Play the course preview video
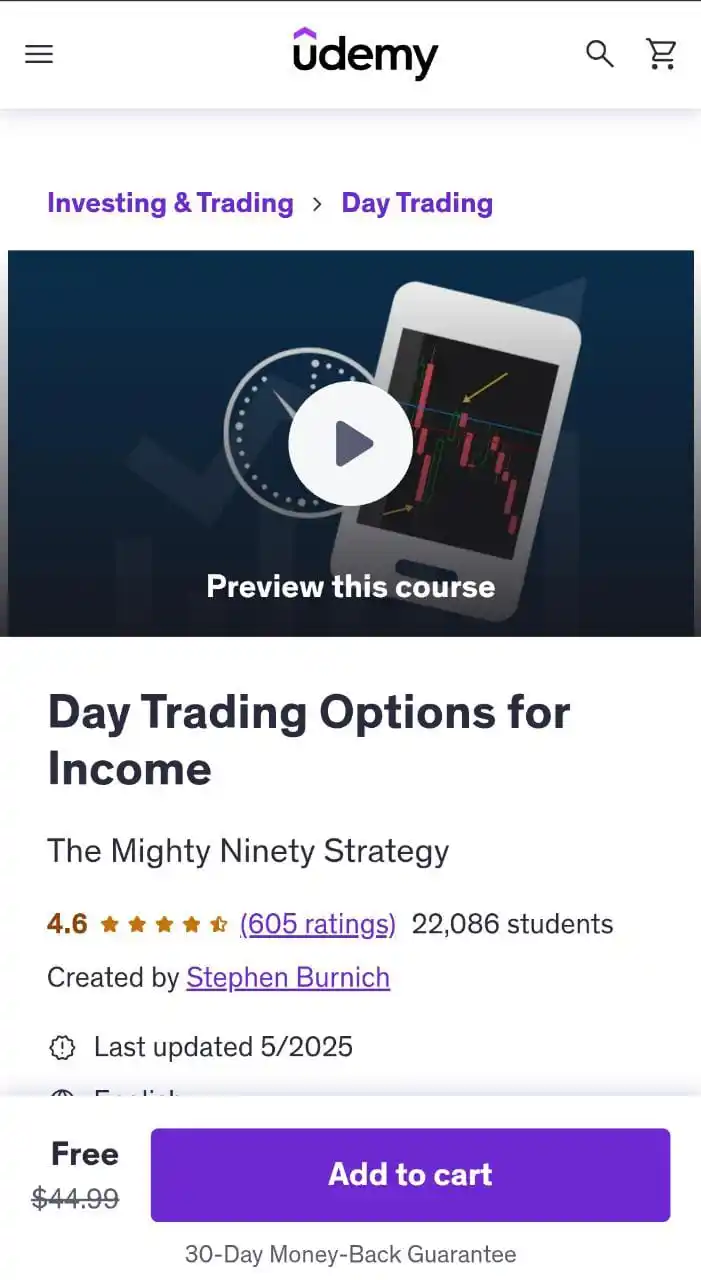The image size is (701, 1280). [x=350, y=443]
